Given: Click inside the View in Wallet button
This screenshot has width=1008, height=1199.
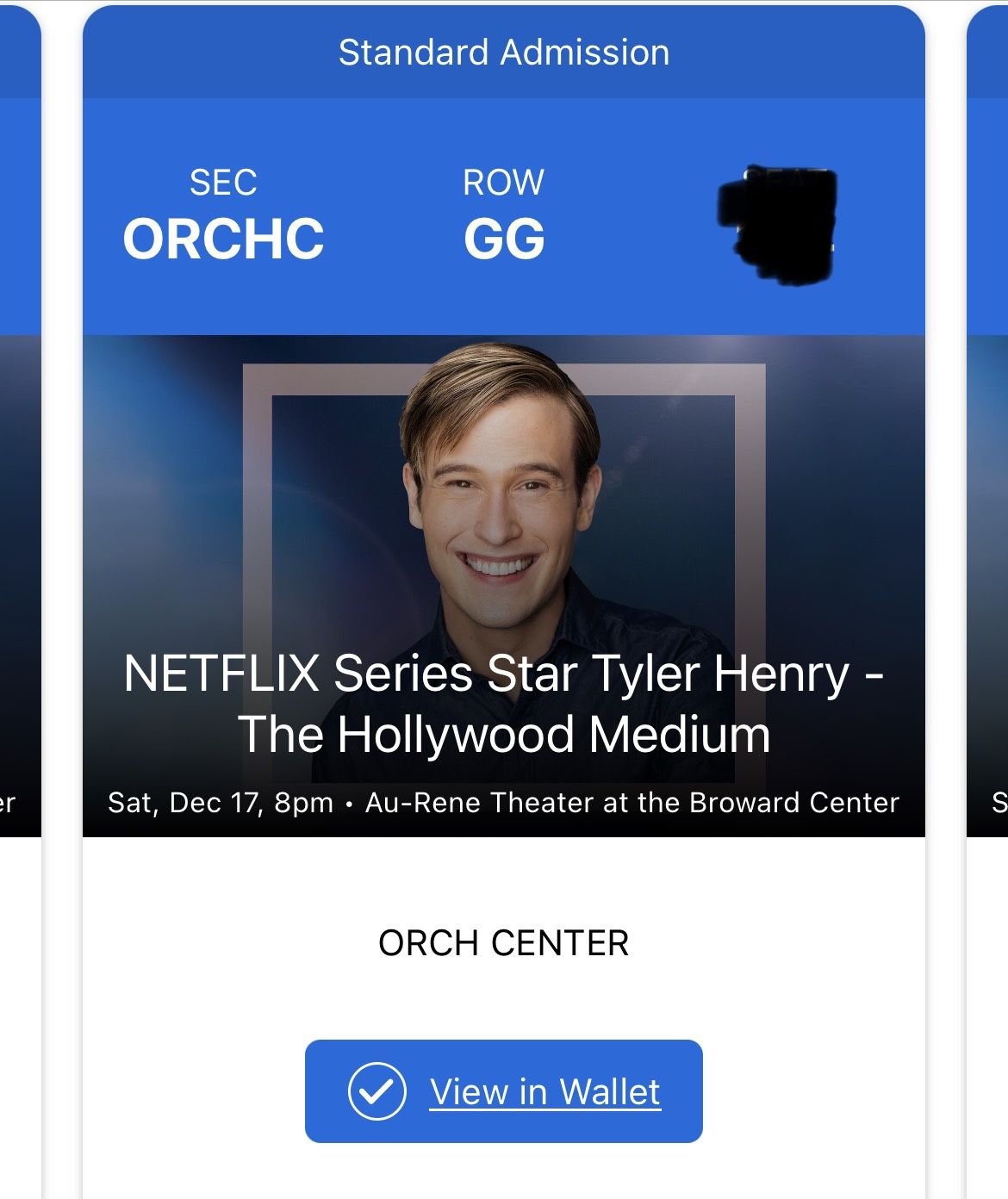Looking at the screenshot, I should [x=502, y=1092].
